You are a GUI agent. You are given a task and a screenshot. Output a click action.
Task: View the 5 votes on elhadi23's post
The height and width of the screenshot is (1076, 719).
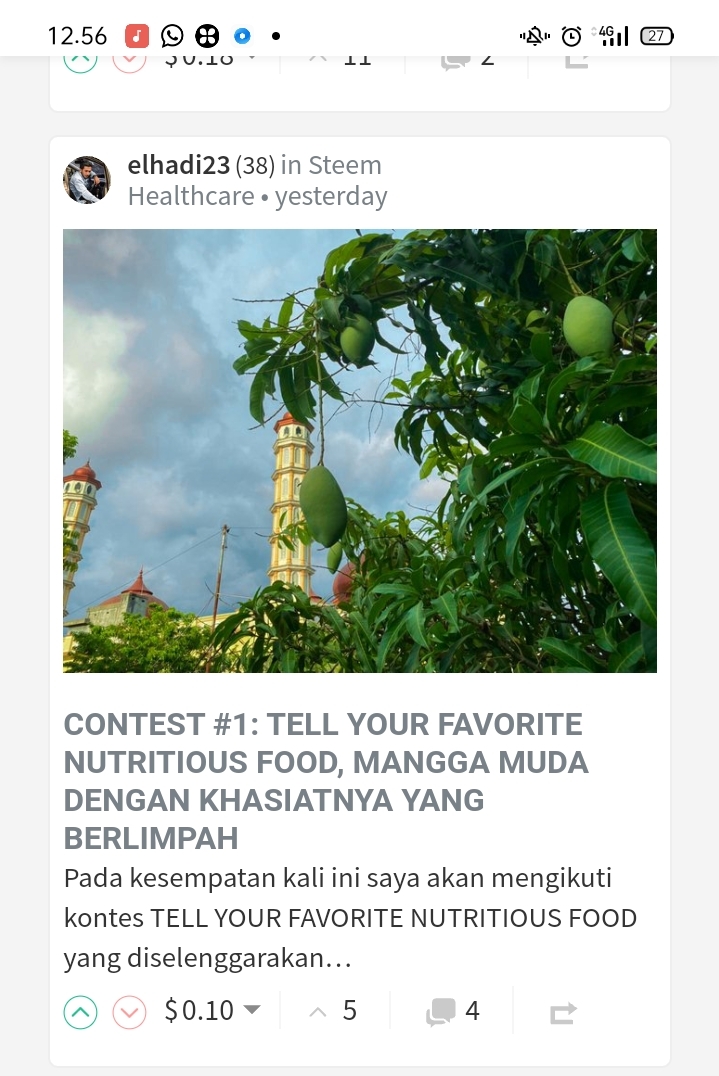pos(335,1011)
